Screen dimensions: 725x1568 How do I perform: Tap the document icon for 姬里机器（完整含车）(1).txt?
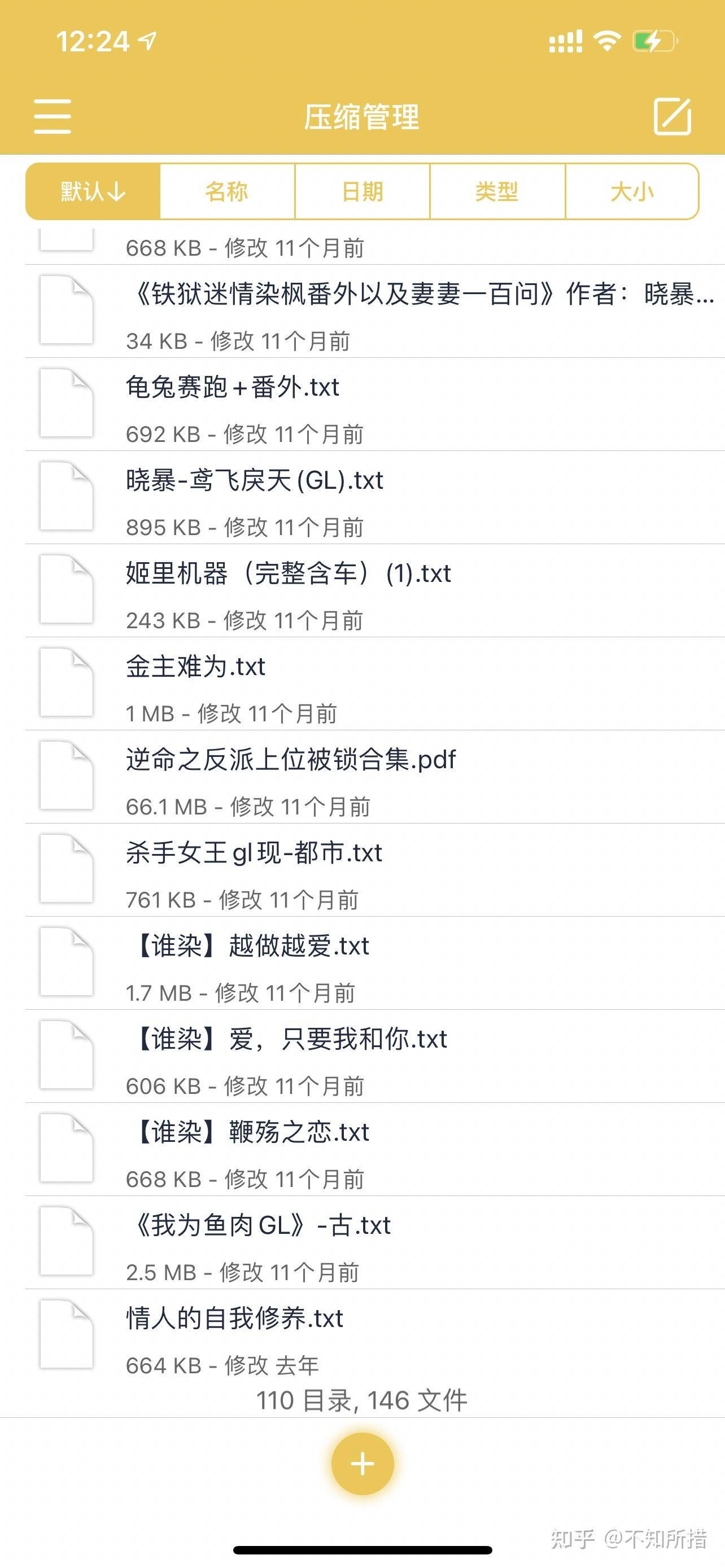(x=67, y=589)
